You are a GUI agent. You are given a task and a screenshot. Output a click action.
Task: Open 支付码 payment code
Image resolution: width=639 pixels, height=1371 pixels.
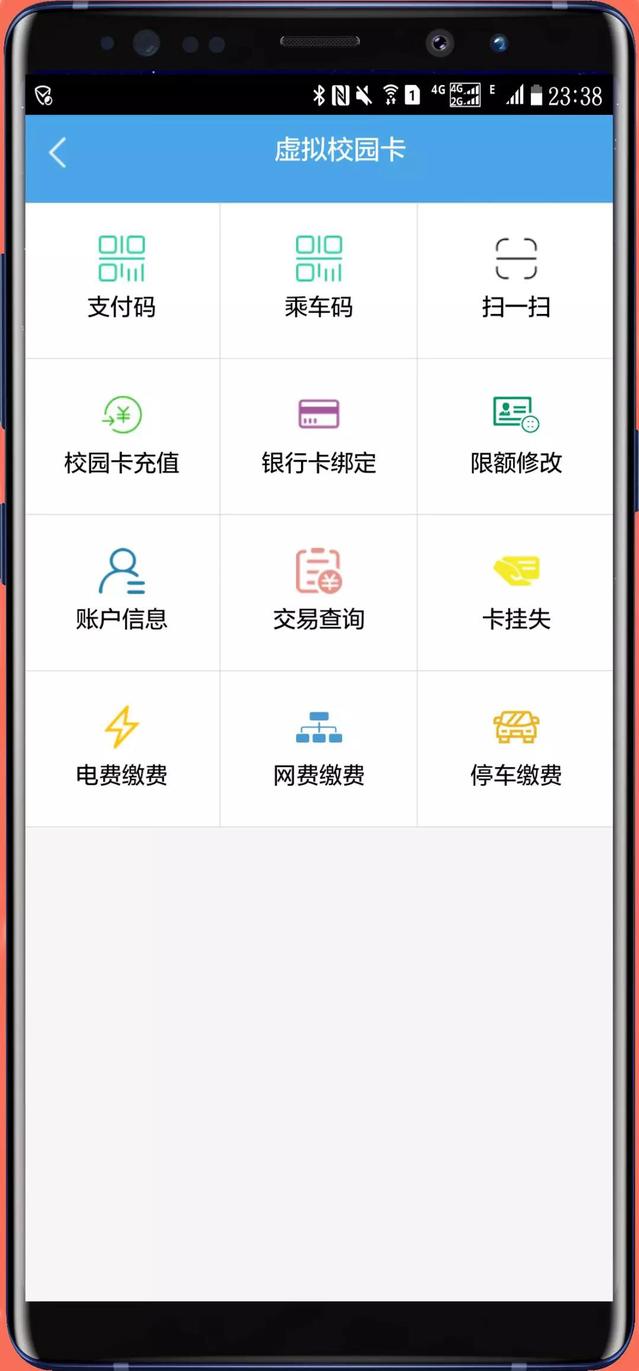coord(122,281)
